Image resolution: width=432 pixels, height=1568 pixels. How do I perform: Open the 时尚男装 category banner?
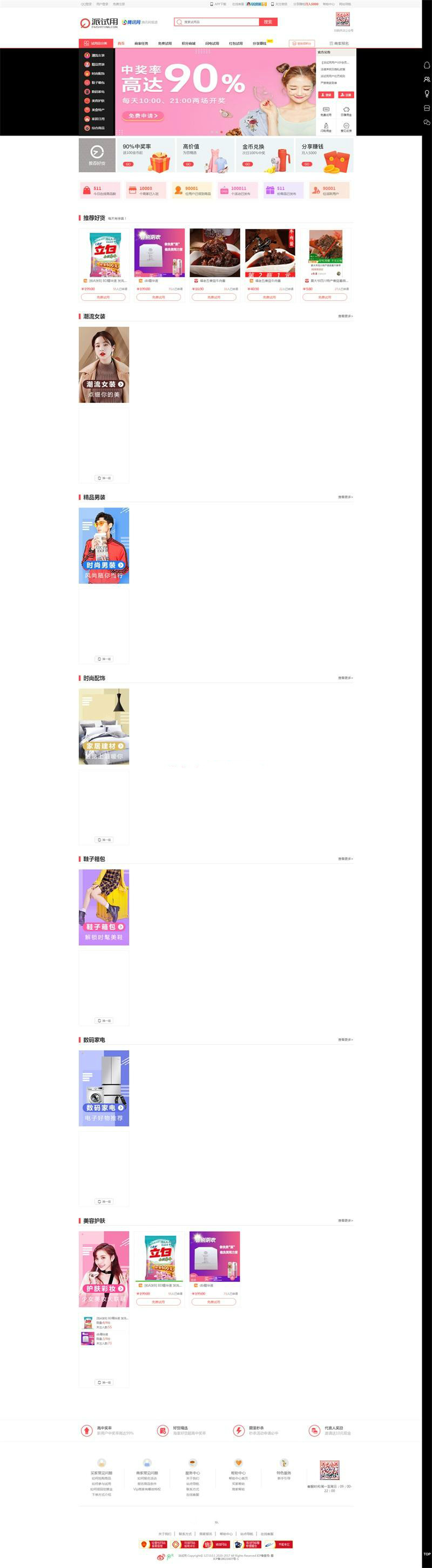click(x=104, y=545)
